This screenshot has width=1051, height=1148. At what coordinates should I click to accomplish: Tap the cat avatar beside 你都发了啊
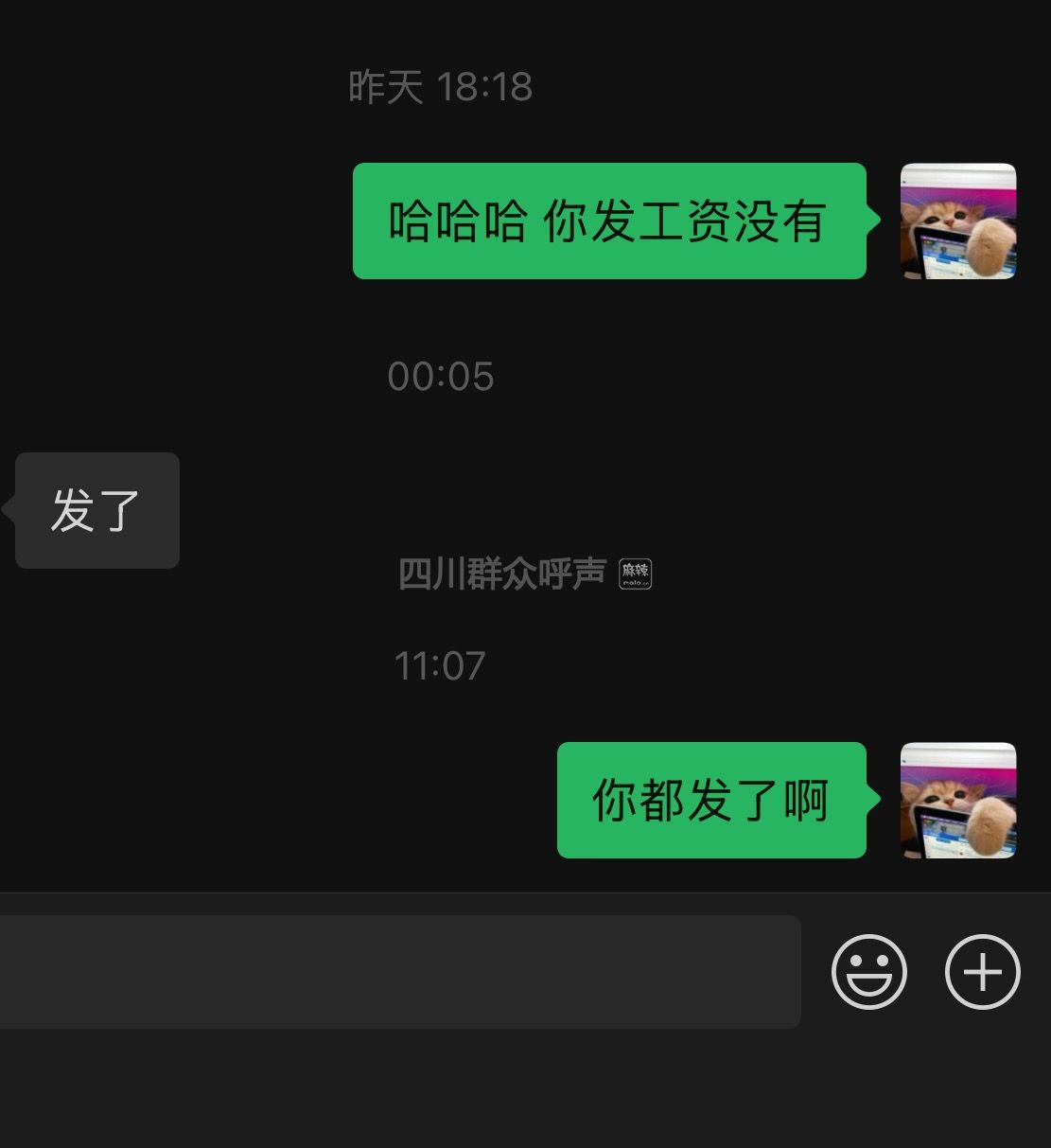tap(957, 801)
